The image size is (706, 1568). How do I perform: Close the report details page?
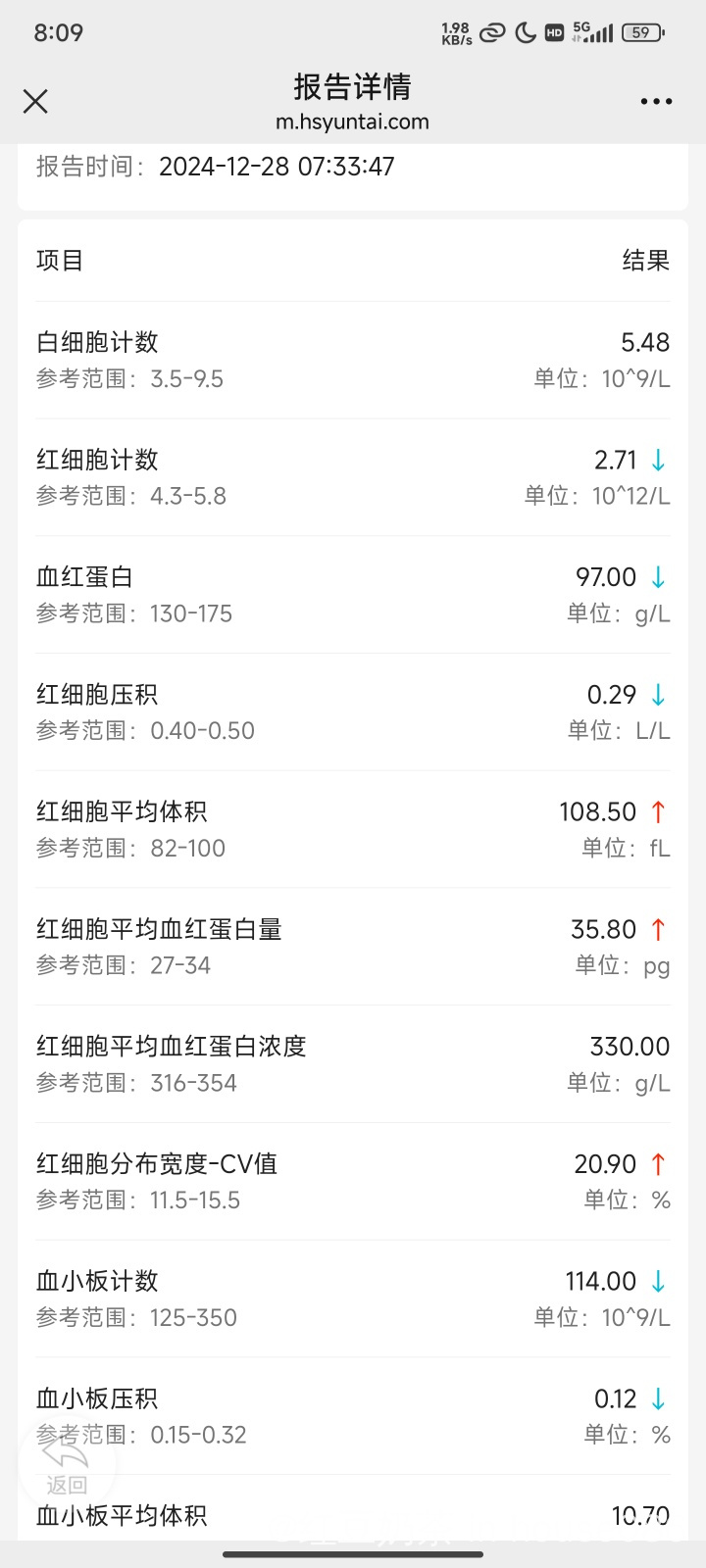[x=35, y=101]
